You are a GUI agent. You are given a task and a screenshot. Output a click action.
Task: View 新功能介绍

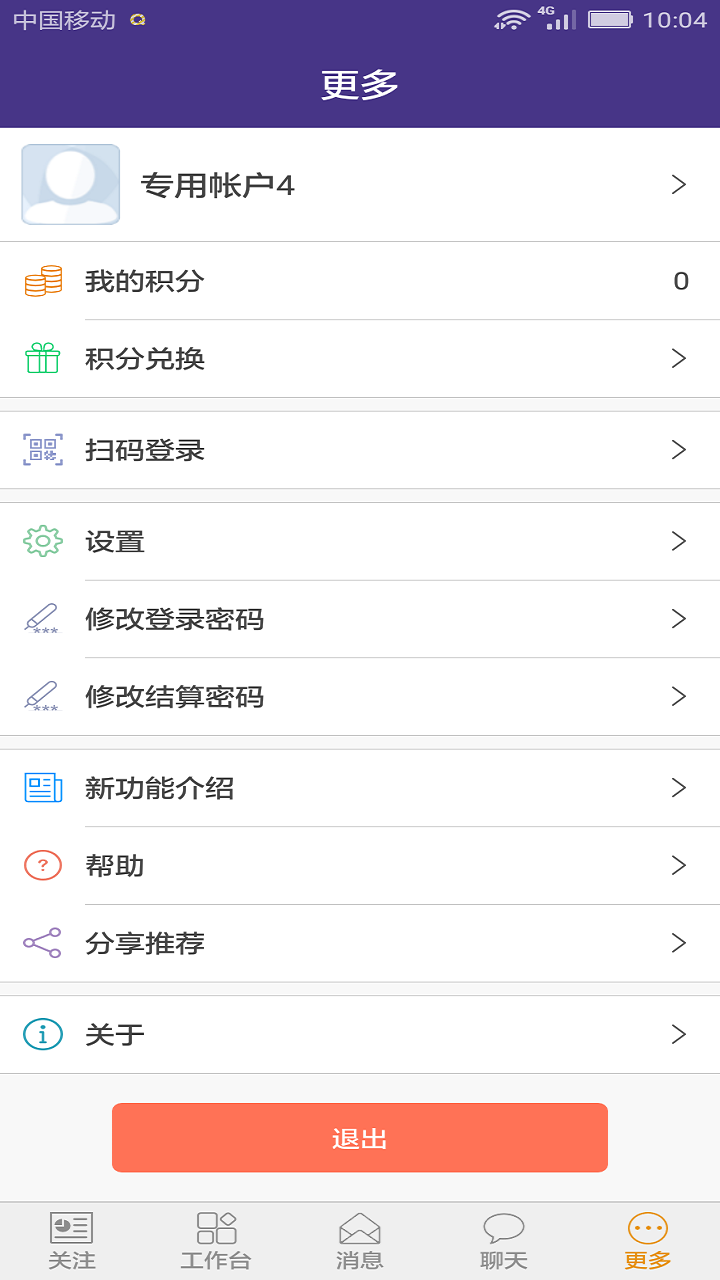click(x=360, y=788)
